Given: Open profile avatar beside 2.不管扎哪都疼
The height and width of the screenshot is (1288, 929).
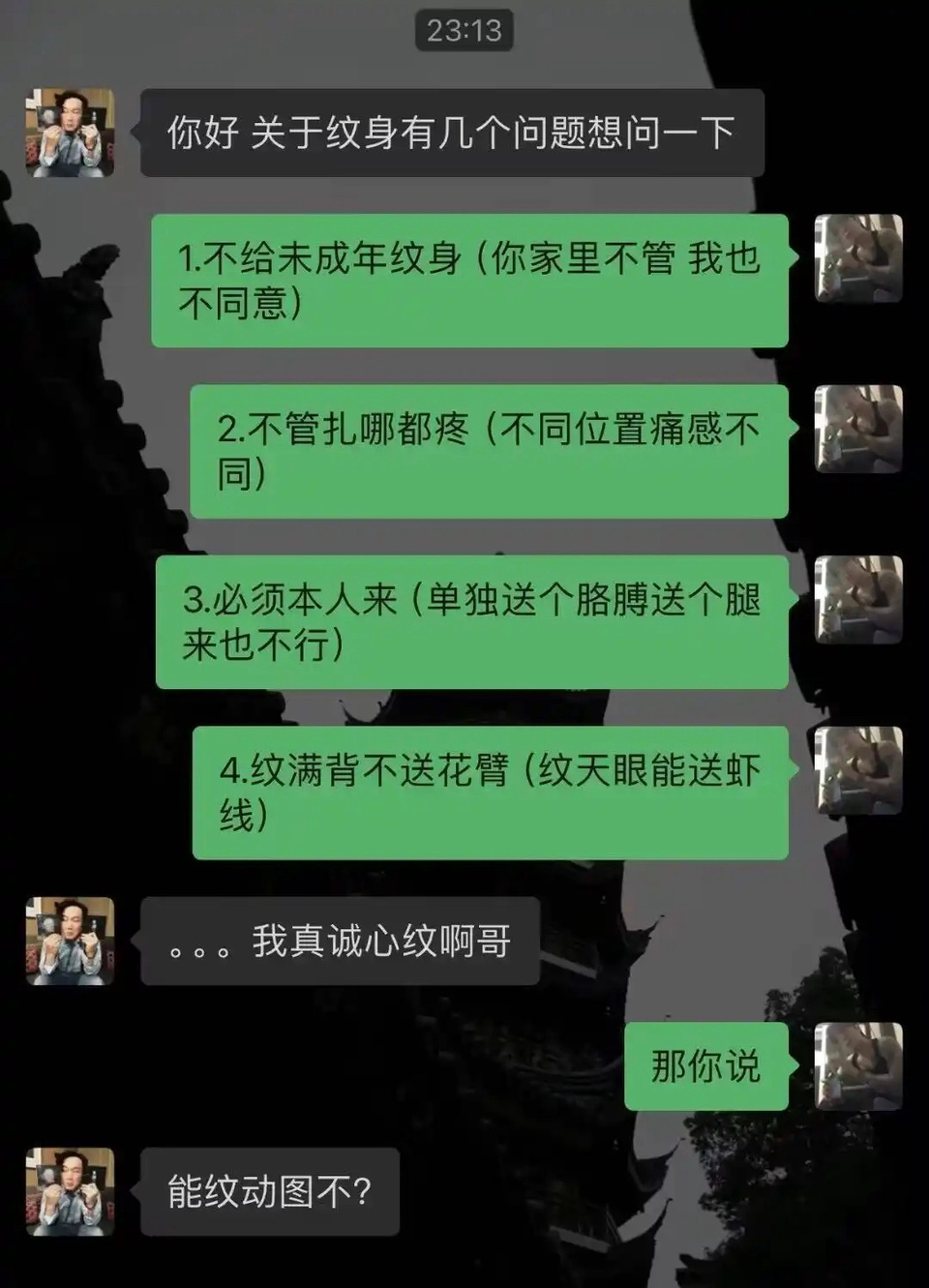Looking at the screenshot, I should point(858,429).
